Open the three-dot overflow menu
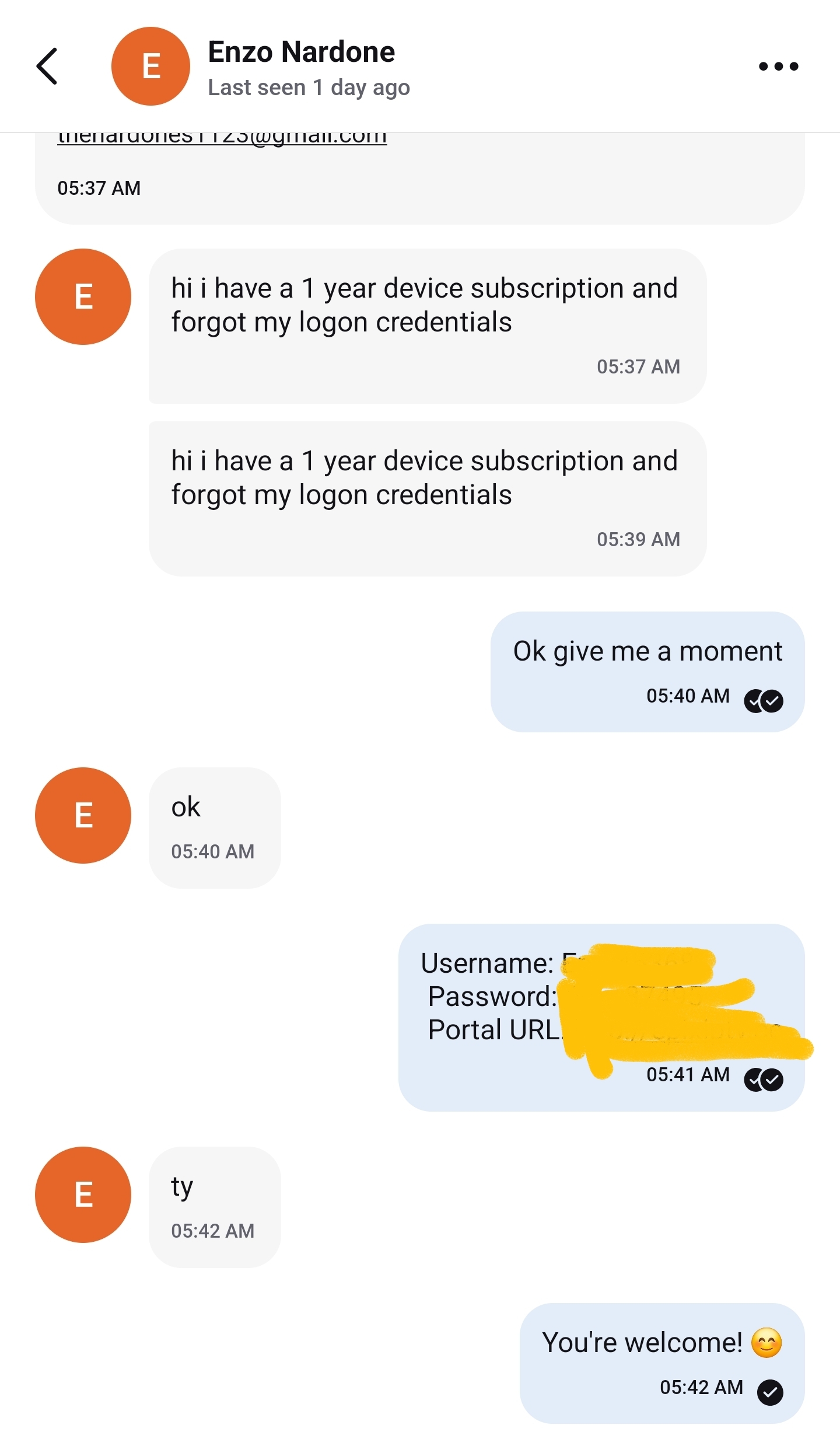Image resolution: width=840 pixels, height=1432 pixels. 778,67
